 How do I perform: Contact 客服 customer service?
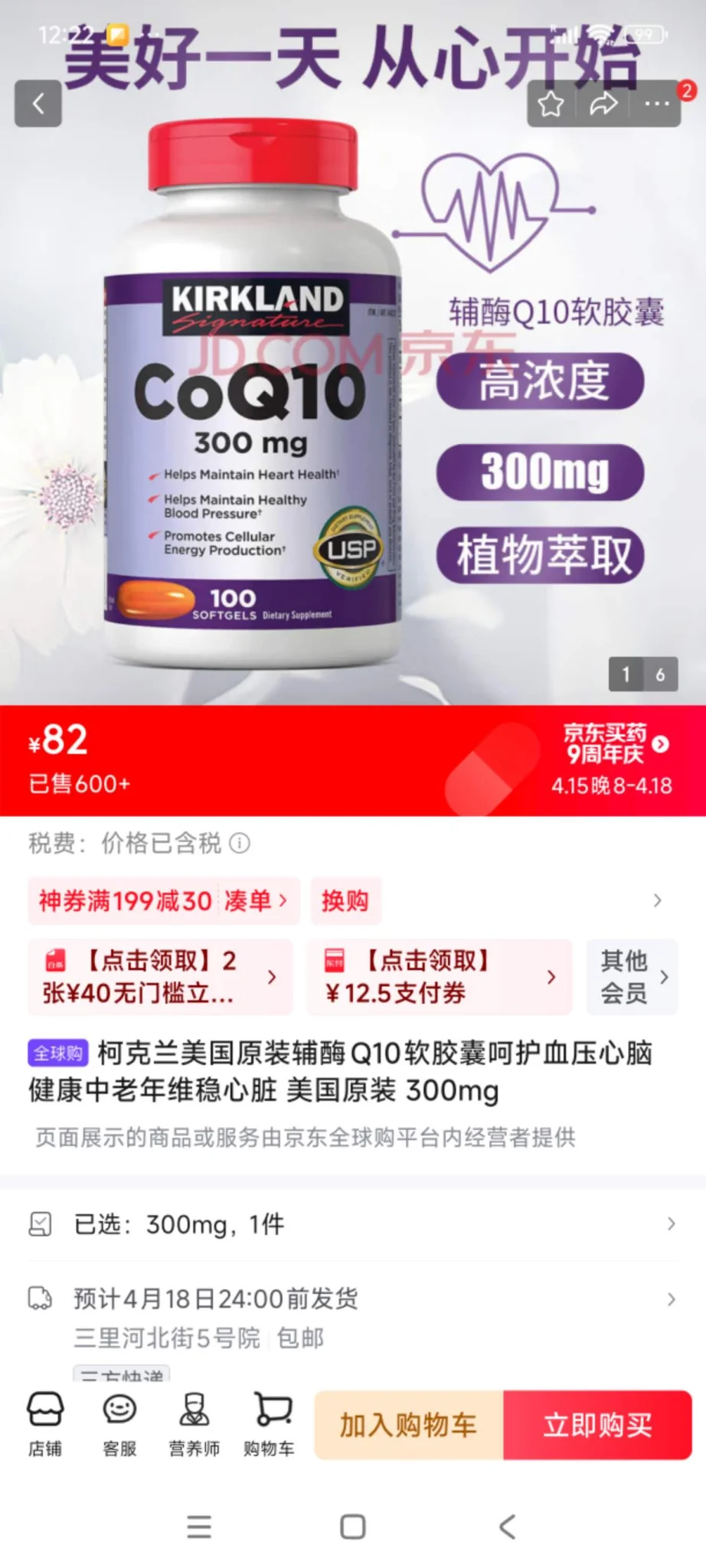point(119,1424)
